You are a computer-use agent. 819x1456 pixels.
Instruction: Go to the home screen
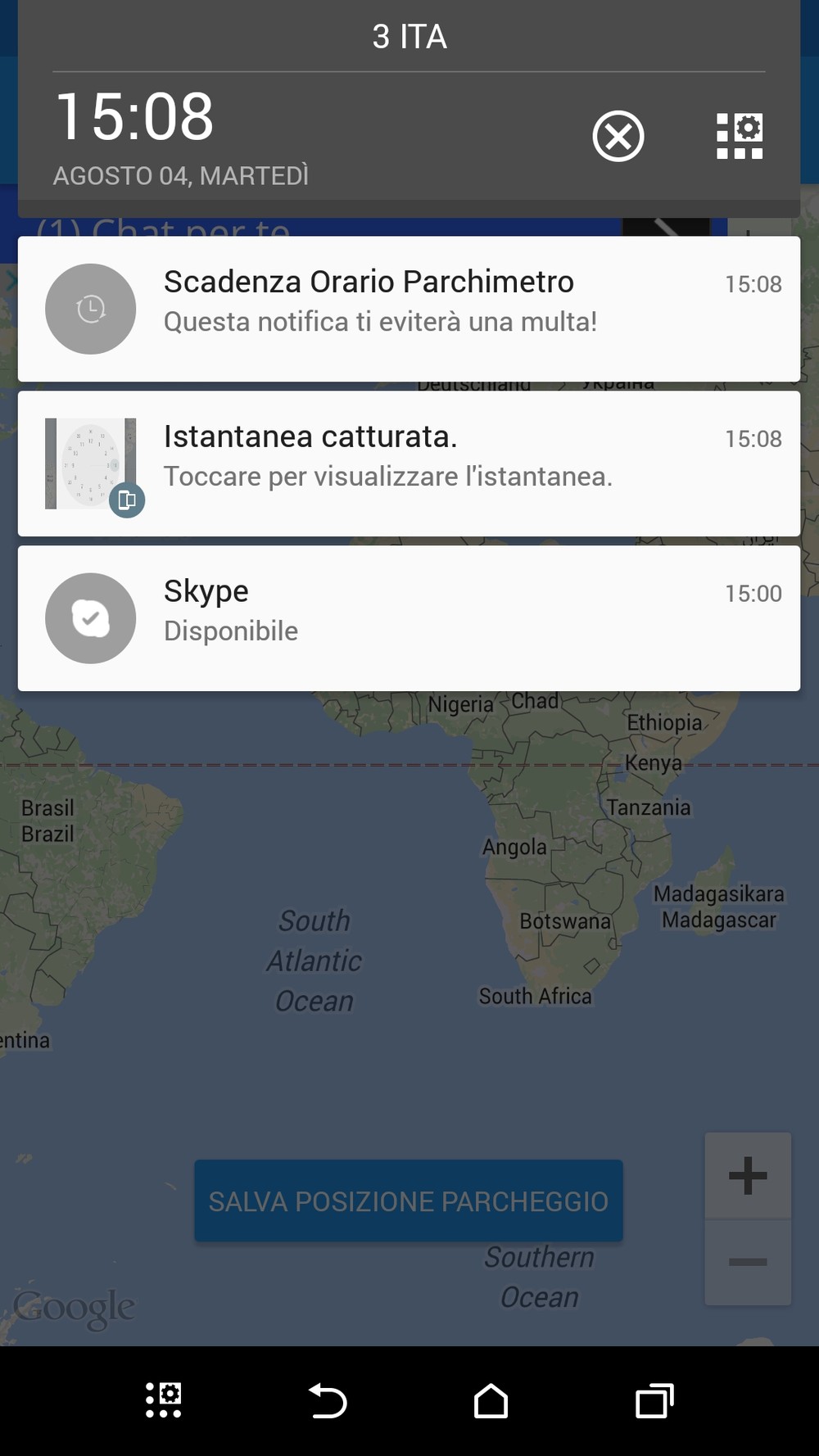coord(491,1400)
